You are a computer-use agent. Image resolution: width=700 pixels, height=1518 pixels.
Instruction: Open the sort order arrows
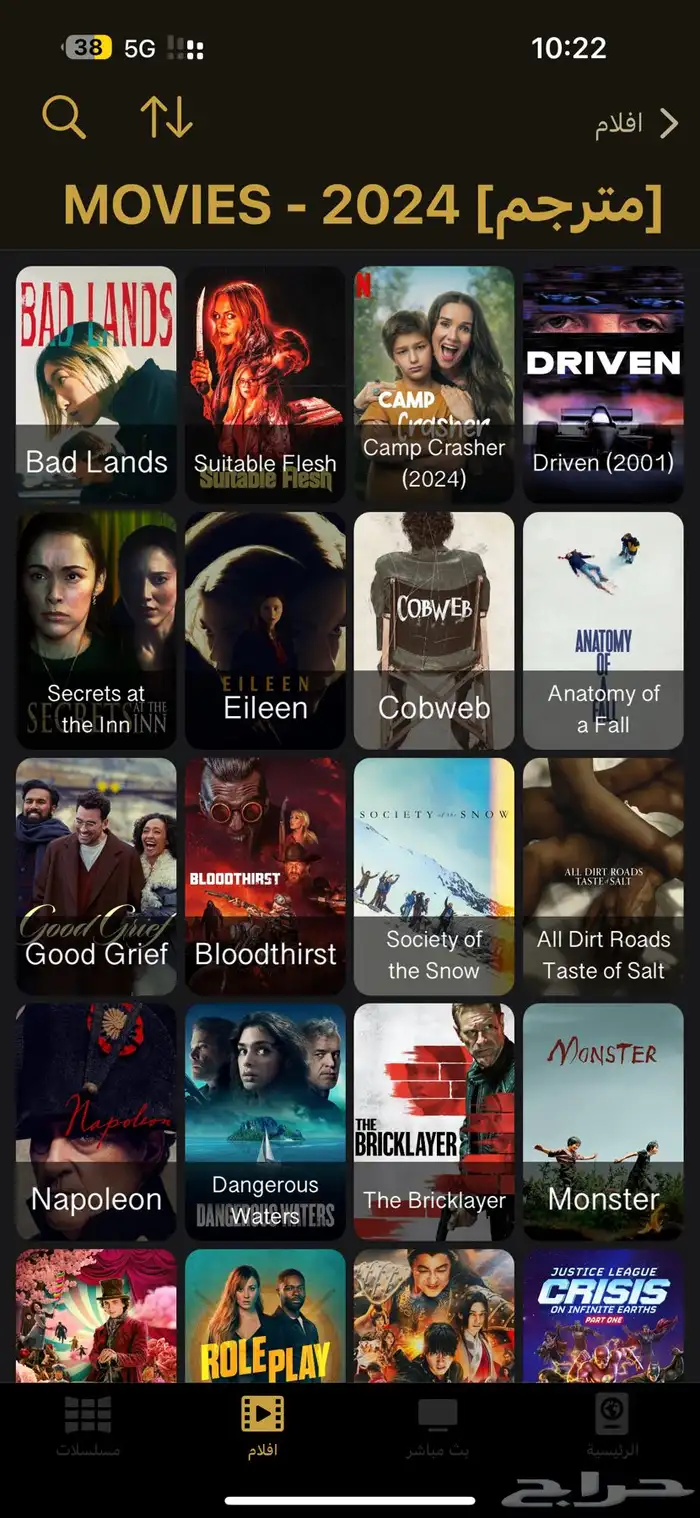(x=166, y=118)
